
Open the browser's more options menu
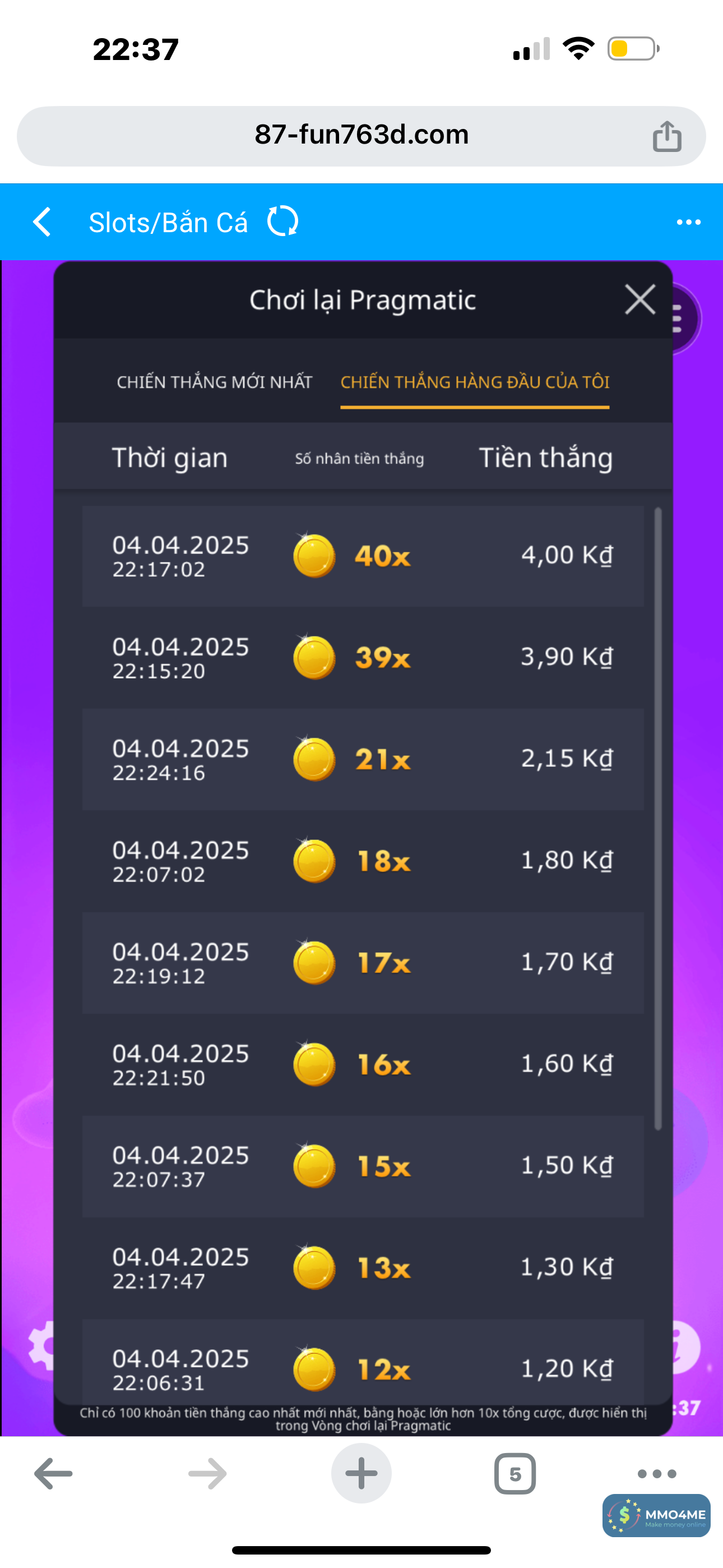click(x=657, y=1474)
